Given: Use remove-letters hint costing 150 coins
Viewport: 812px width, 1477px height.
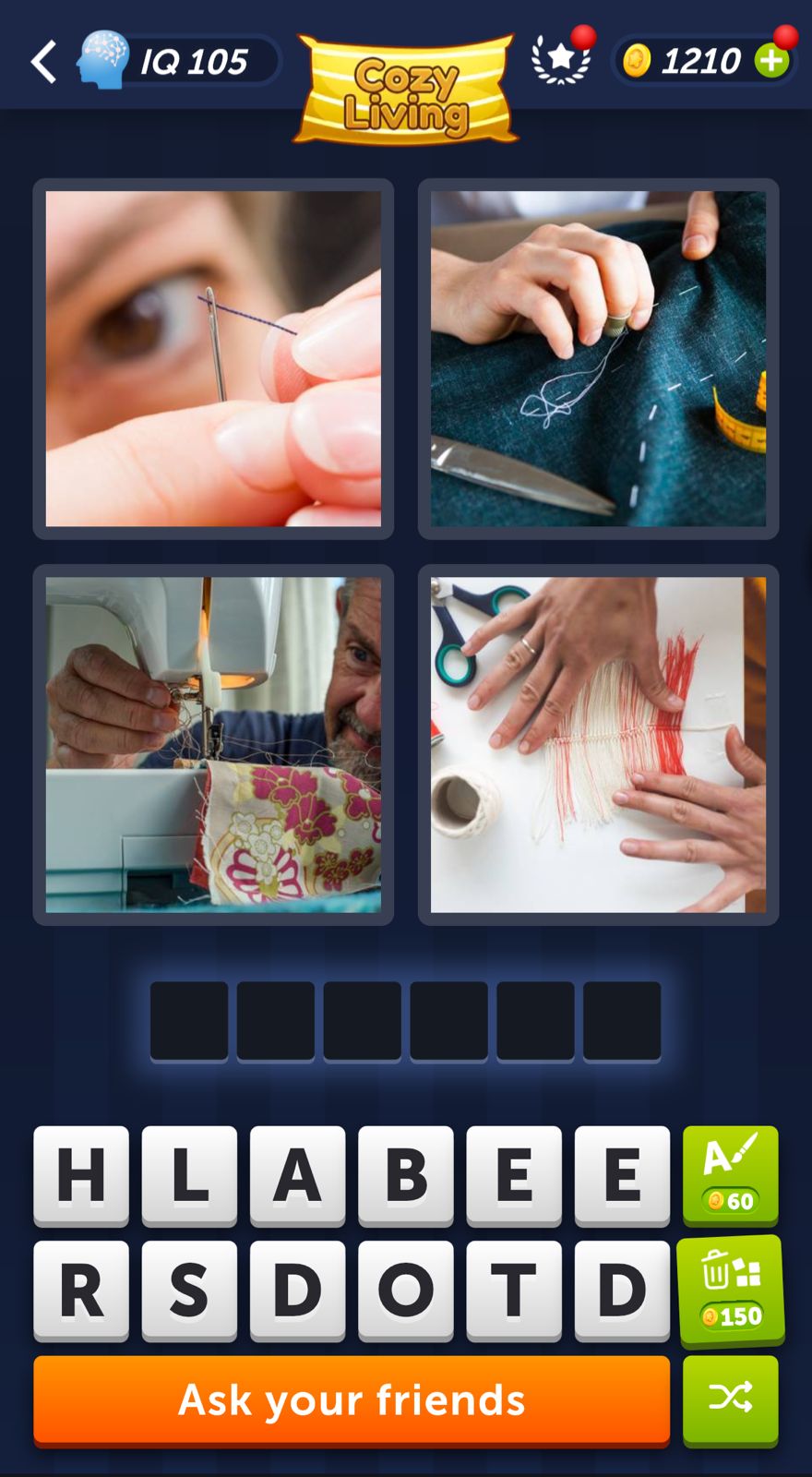Looking at the screenshot, I should pos(730,1290).
